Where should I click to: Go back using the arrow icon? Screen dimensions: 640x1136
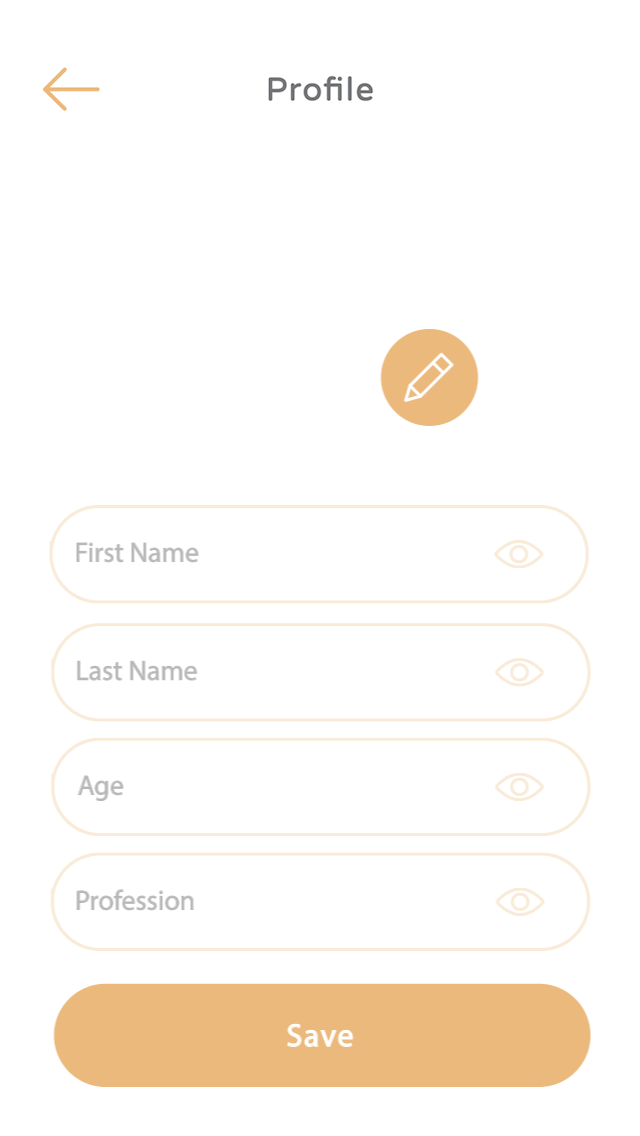71,89
